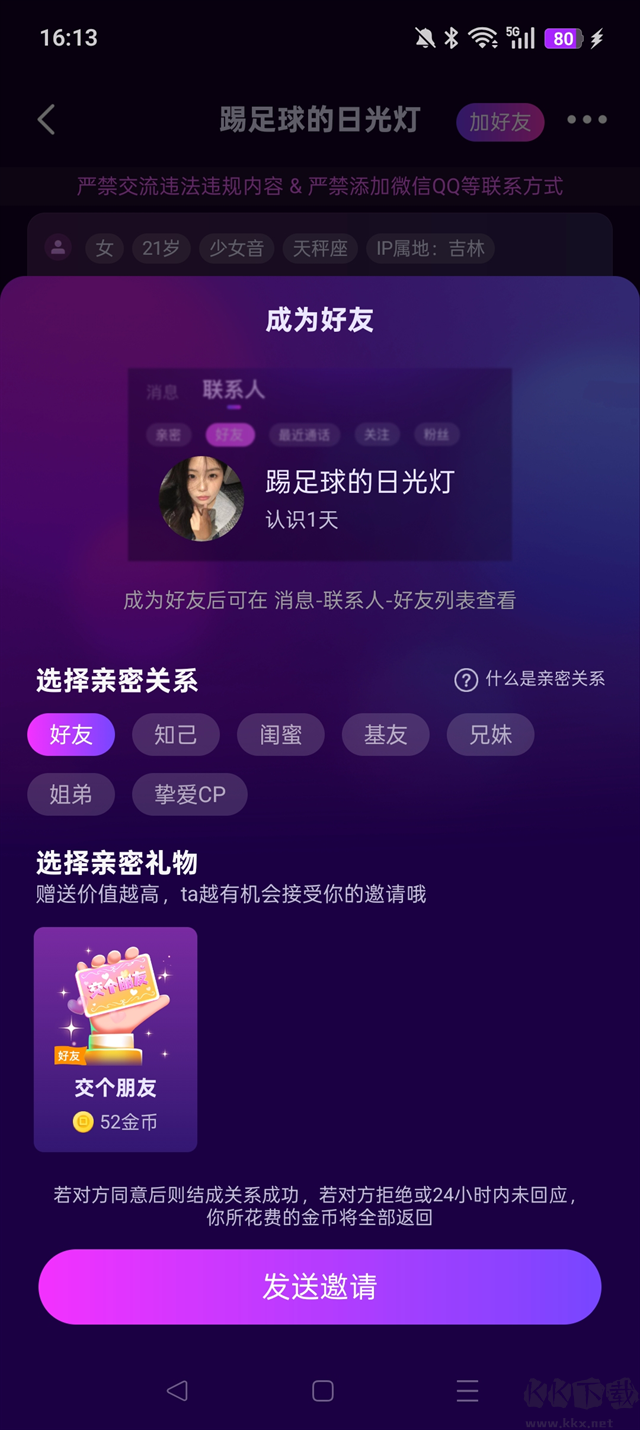Image resolution: width=640 pixels, height=1430 pixels.
Task: Choose the 知己 relationship chip
Action: (176, 735)
